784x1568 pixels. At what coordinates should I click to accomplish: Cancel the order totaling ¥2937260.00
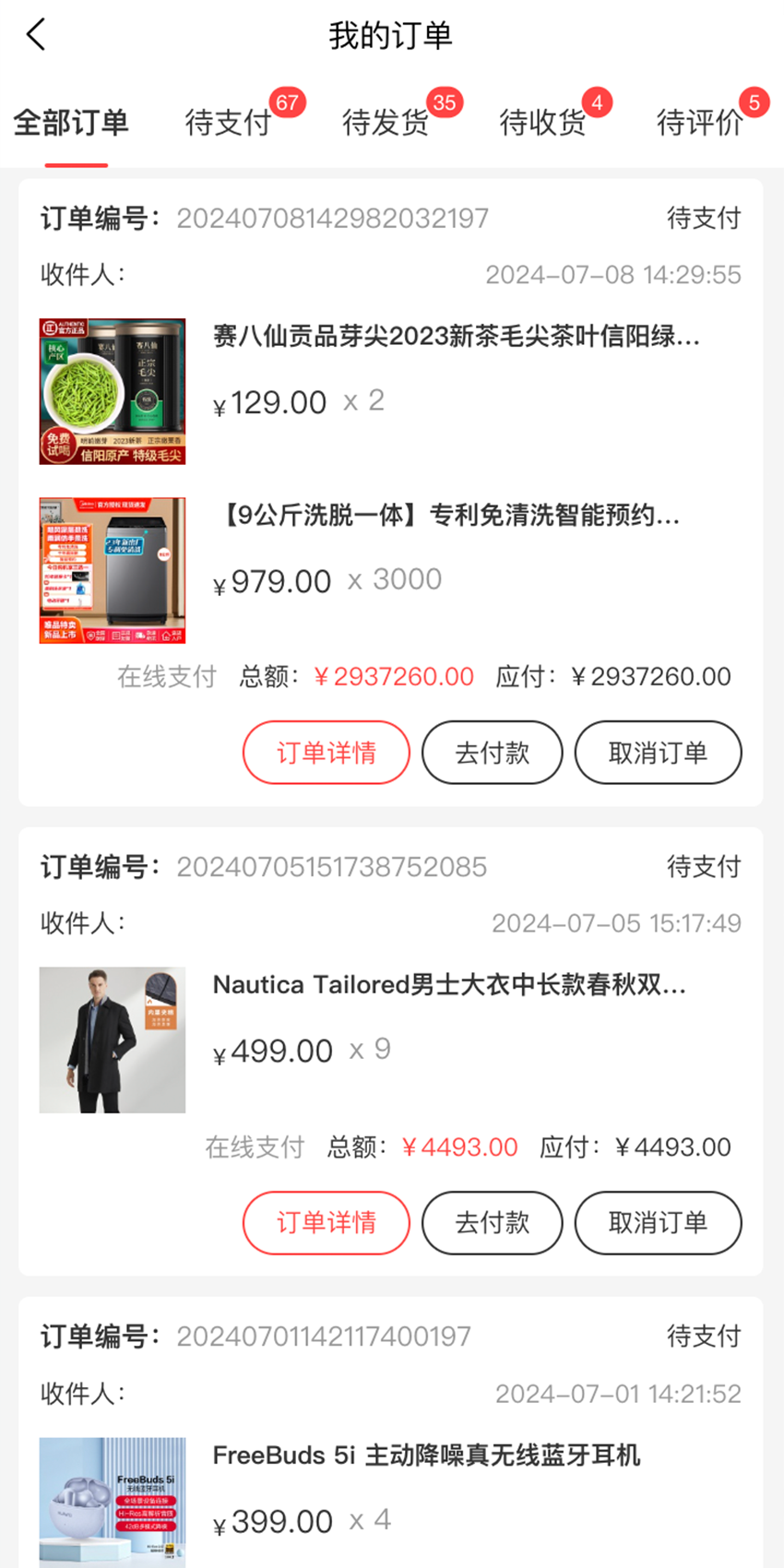659,753
